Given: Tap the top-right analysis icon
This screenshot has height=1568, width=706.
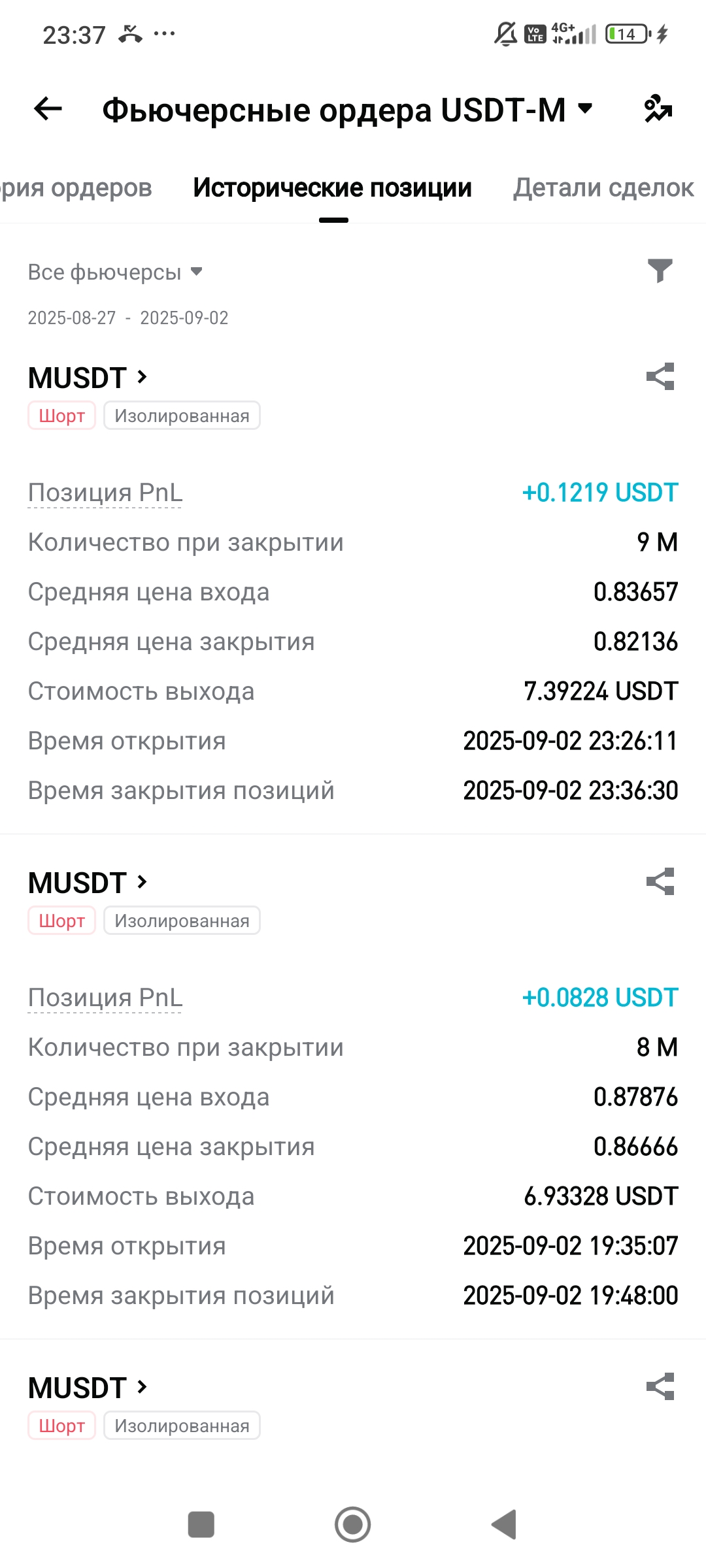Looking at the screenshot, I should pyautogui.click(x=658, y=108).
